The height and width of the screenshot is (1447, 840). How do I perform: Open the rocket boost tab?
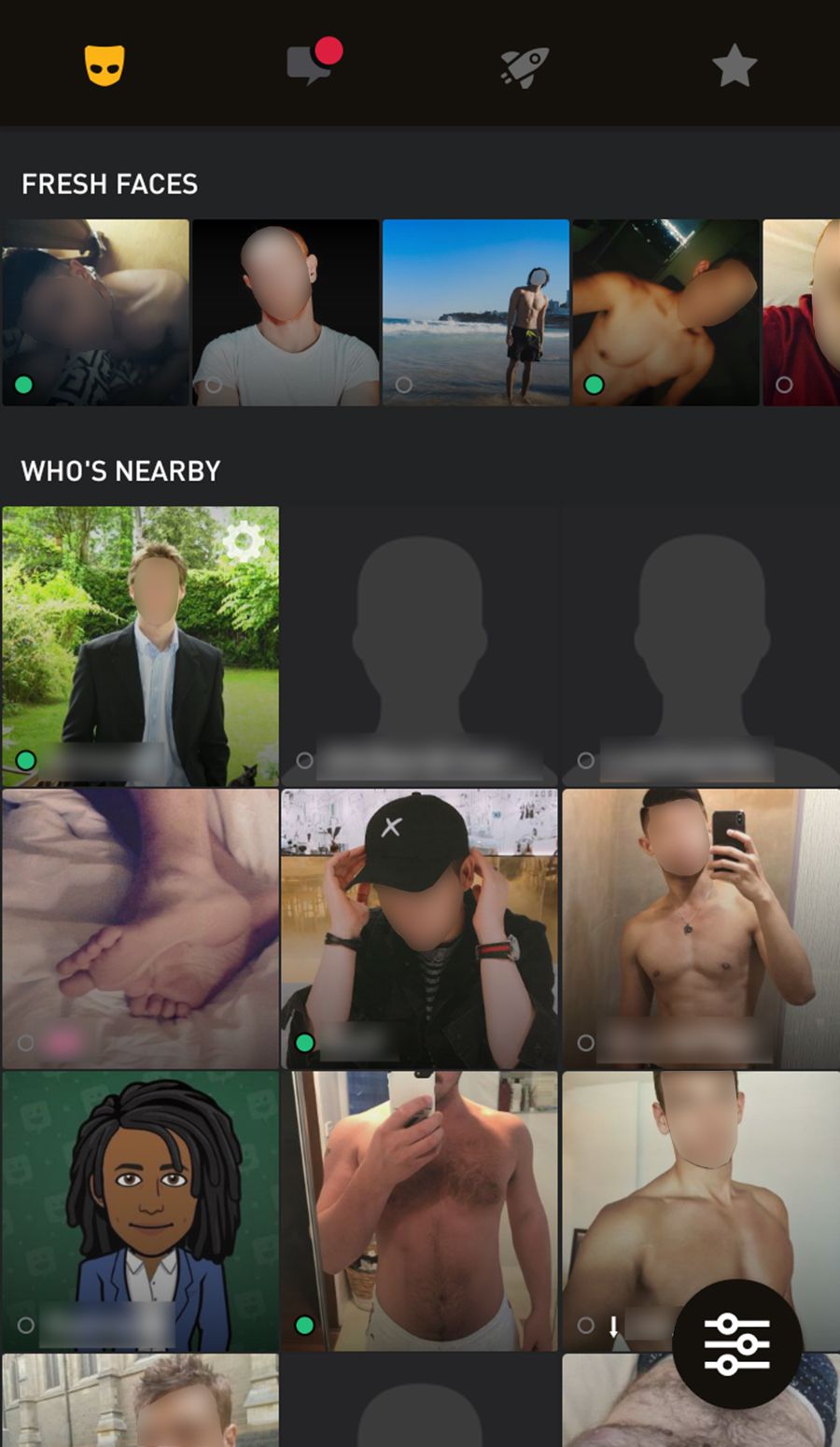[x=525, y=66]
